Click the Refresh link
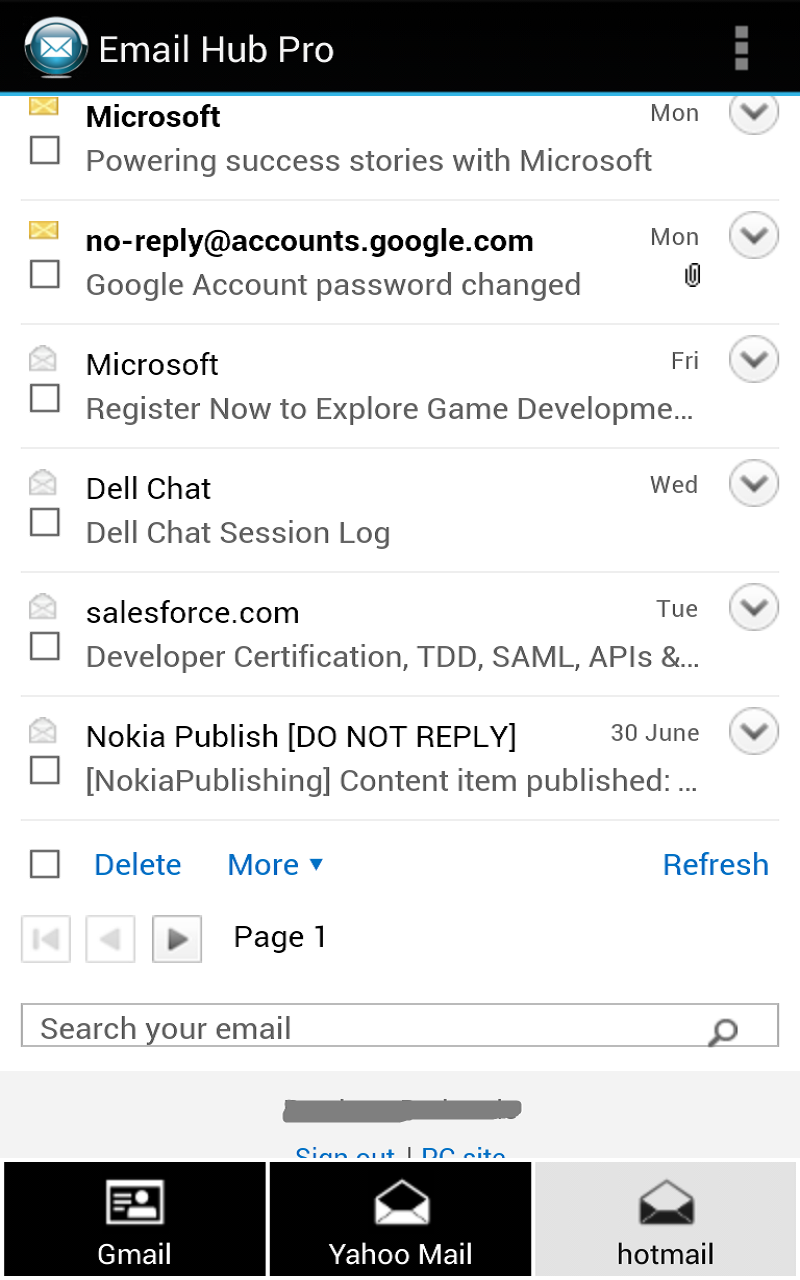This screenshot has height=1280, width=800. coord(715,864)
